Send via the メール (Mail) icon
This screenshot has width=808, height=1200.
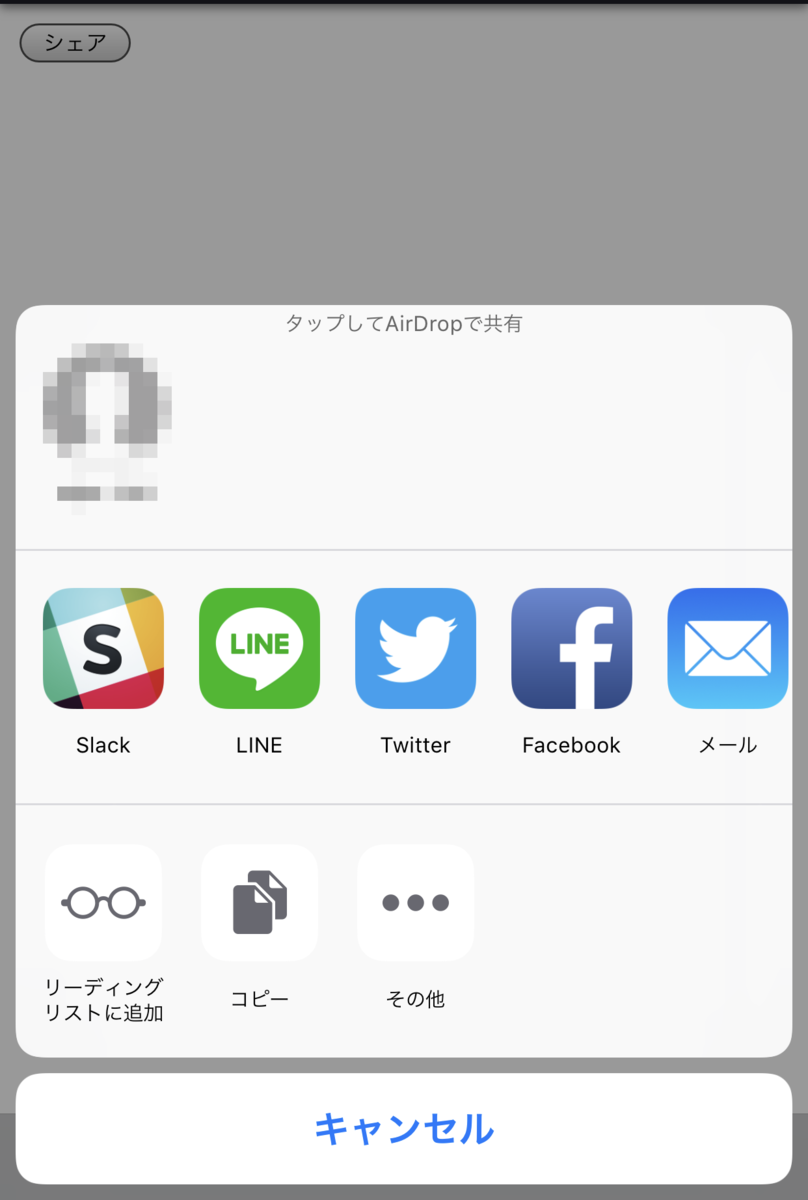(727, 648)
